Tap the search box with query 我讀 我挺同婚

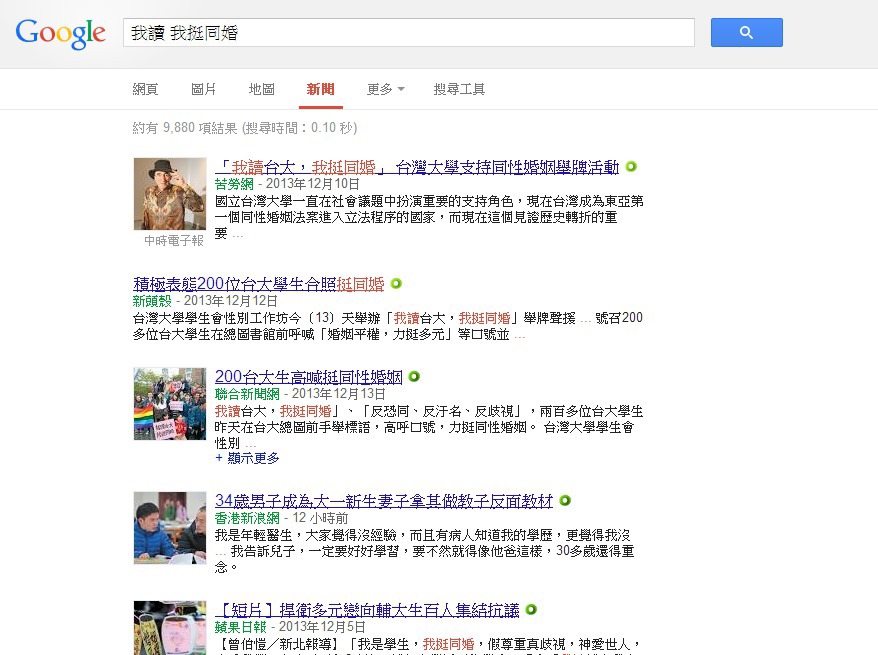pos(408,33)
